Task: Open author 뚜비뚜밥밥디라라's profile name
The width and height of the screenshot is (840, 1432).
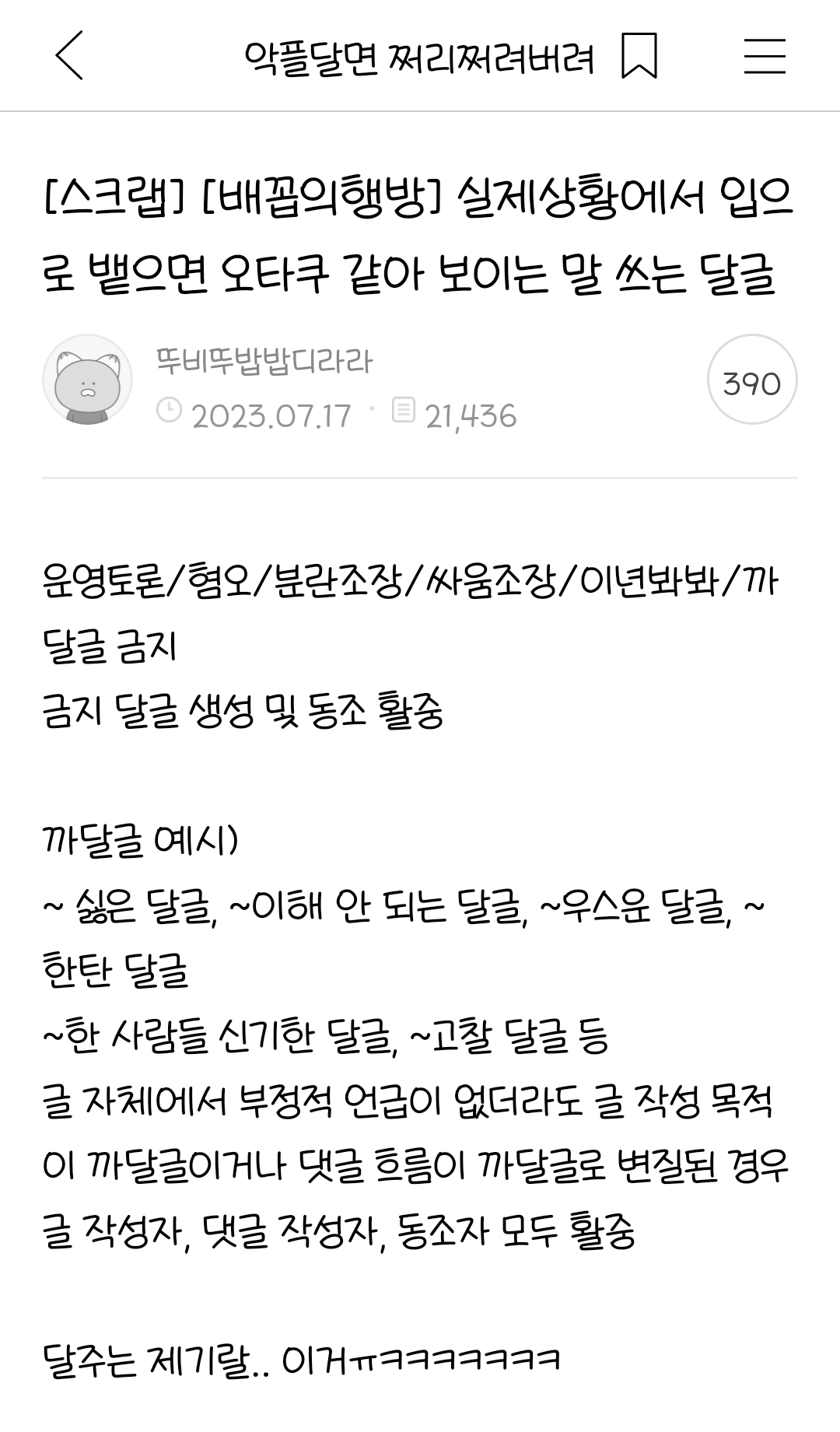Action: point(264,362)
